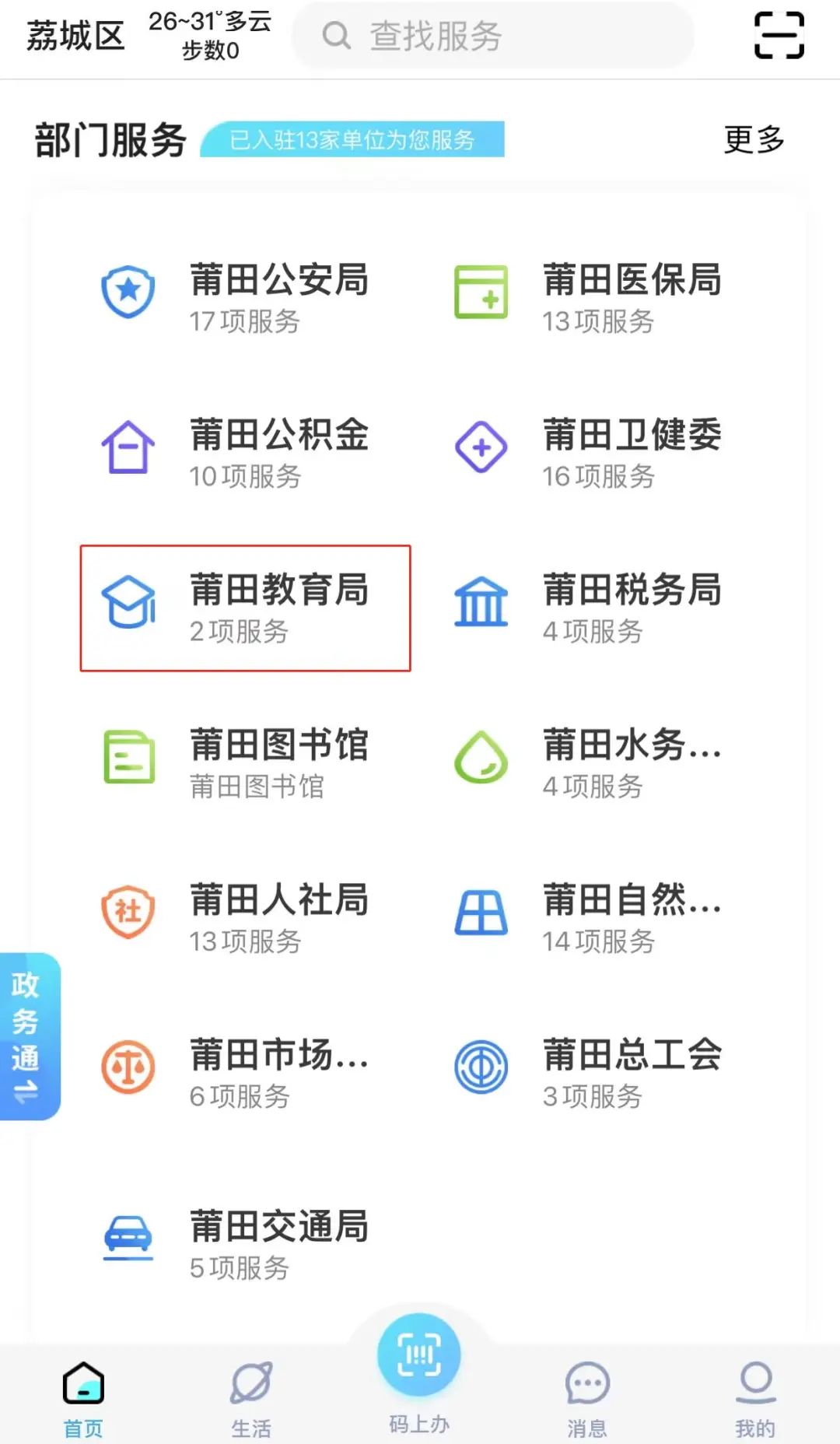Open the scan icon in top bar
Image resolution: width=840 pixels, height=1444 pixels.
pyautogui.click(x=779, y=35)
